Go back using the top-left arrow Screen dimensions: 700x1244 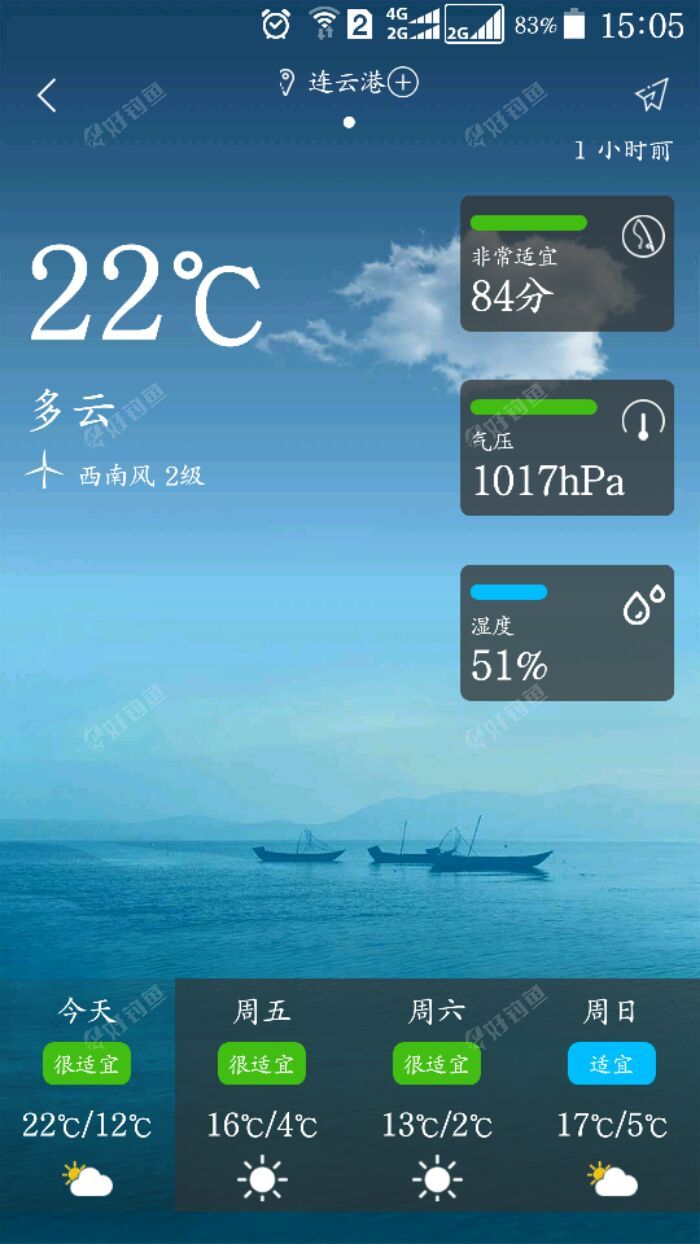[47, 96]
